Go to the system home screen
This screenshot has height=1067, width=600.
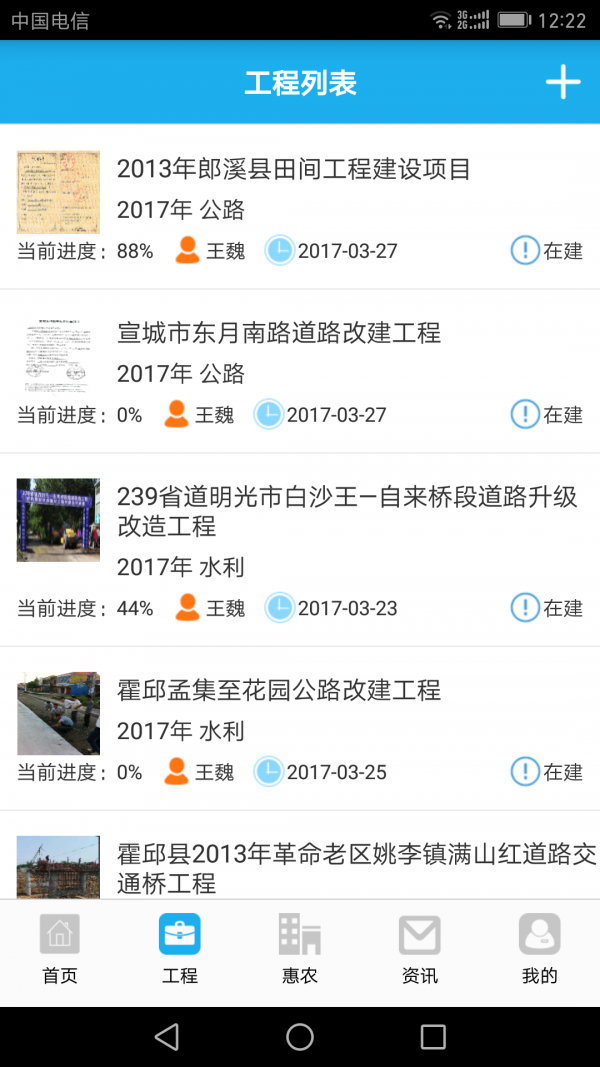tap(300, 1036)
